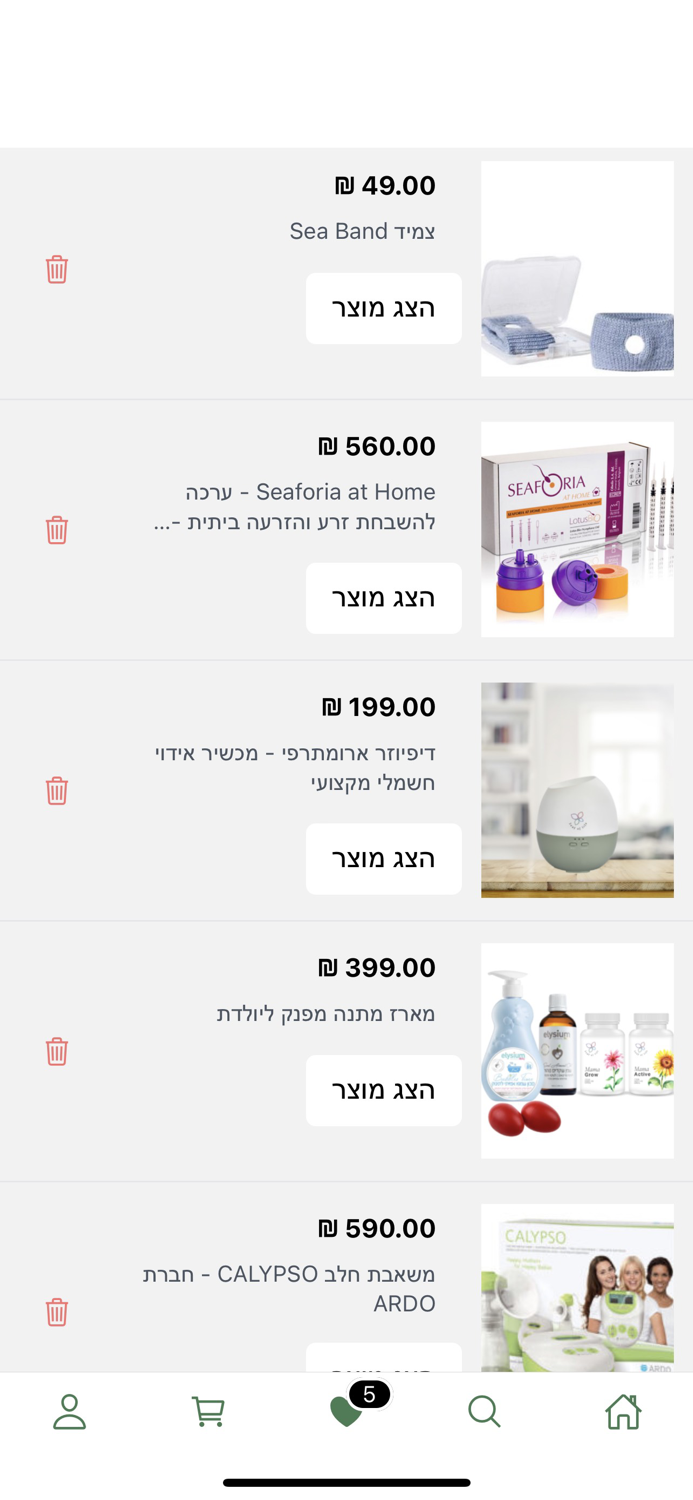Tap הצג מוצר for the Sea Band
Viewport: 693px width, 1500px height.
(384, 308)
